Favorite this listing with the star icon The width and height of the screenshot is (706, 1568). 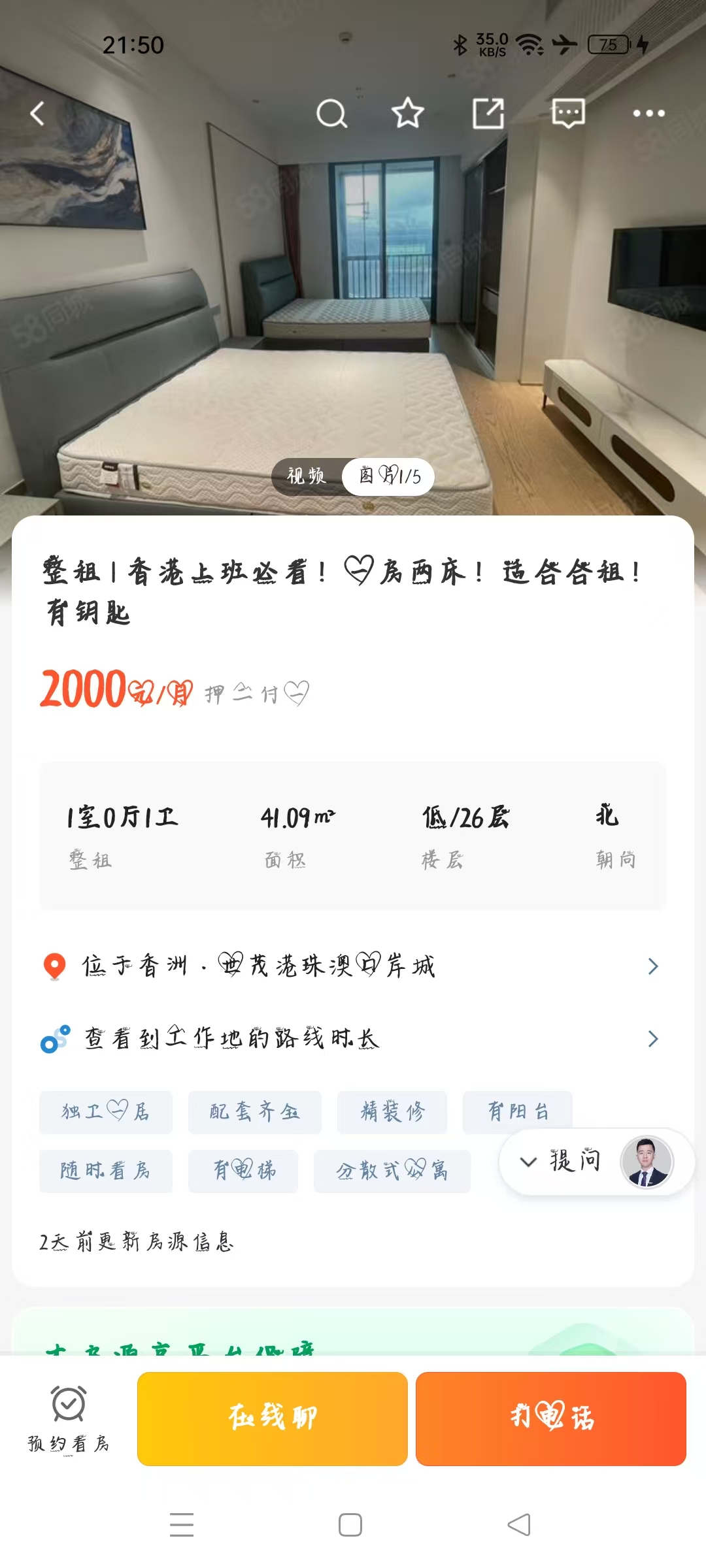[x=408, y=114]
